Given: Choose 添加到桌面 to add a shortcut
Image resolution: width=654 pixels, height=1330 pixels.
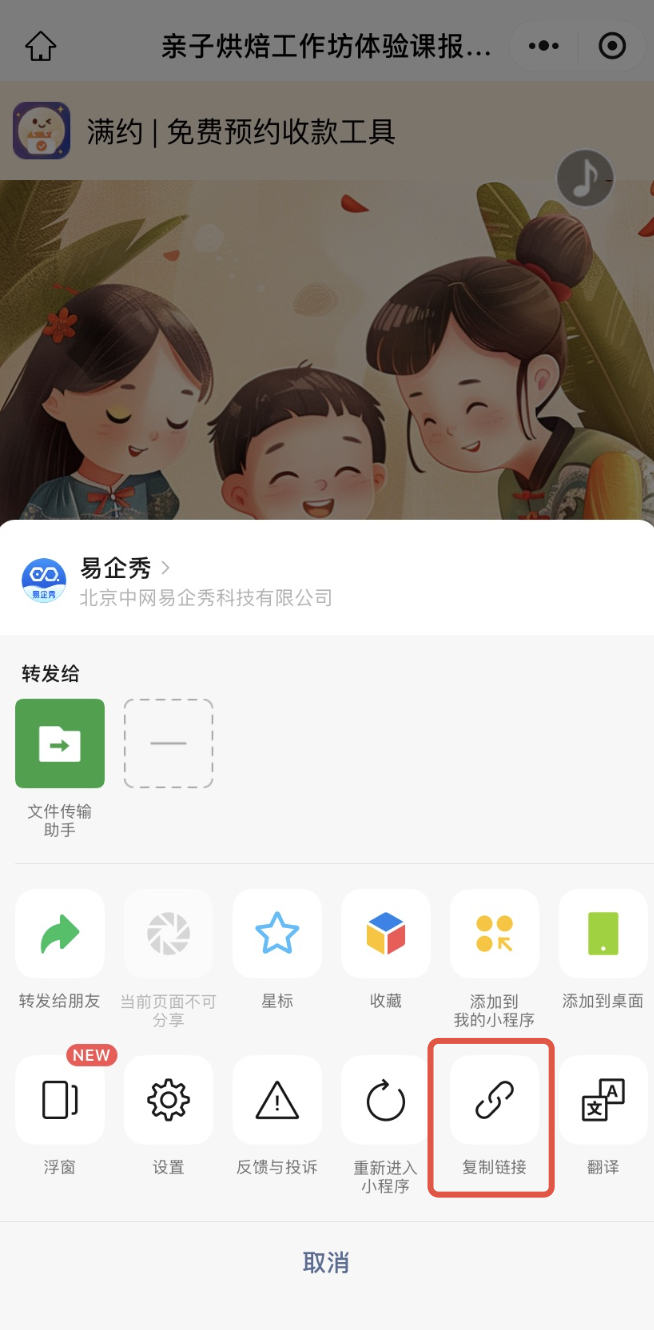Looking at the screenshot, I should 603,934.
